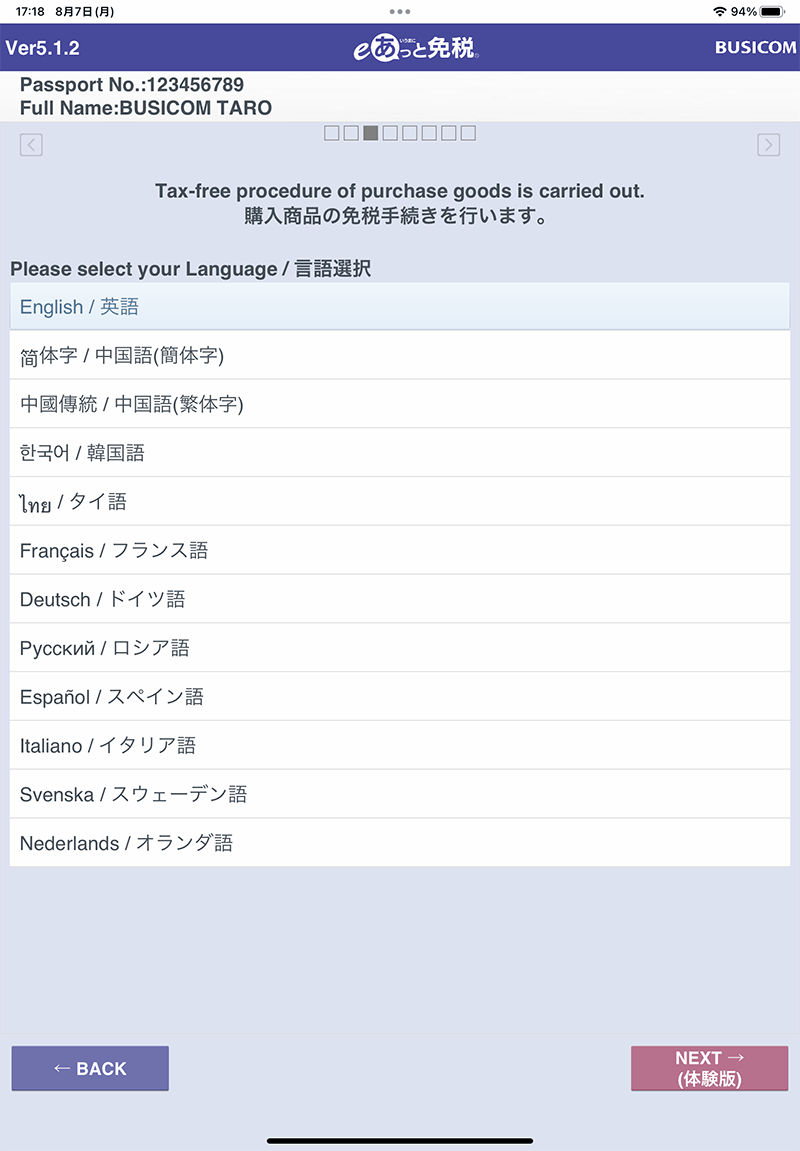Choose Italiano / イタリア語

pos(399,746)
